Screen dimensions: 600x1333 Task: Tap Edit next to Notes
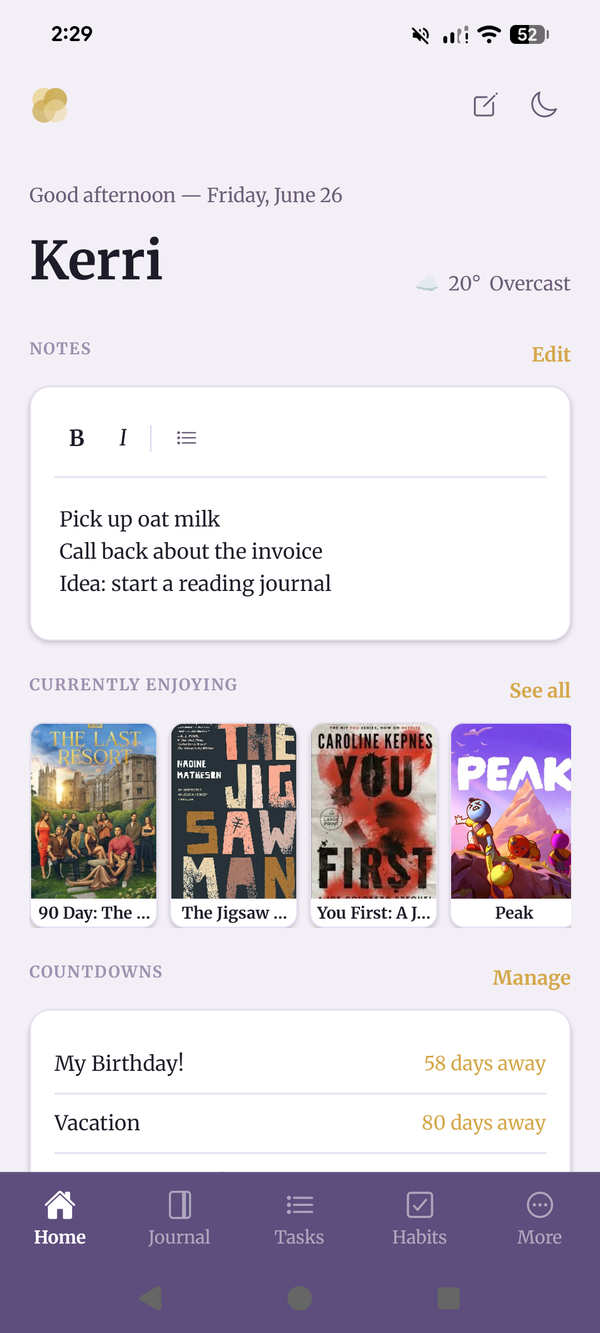point(551,354)
